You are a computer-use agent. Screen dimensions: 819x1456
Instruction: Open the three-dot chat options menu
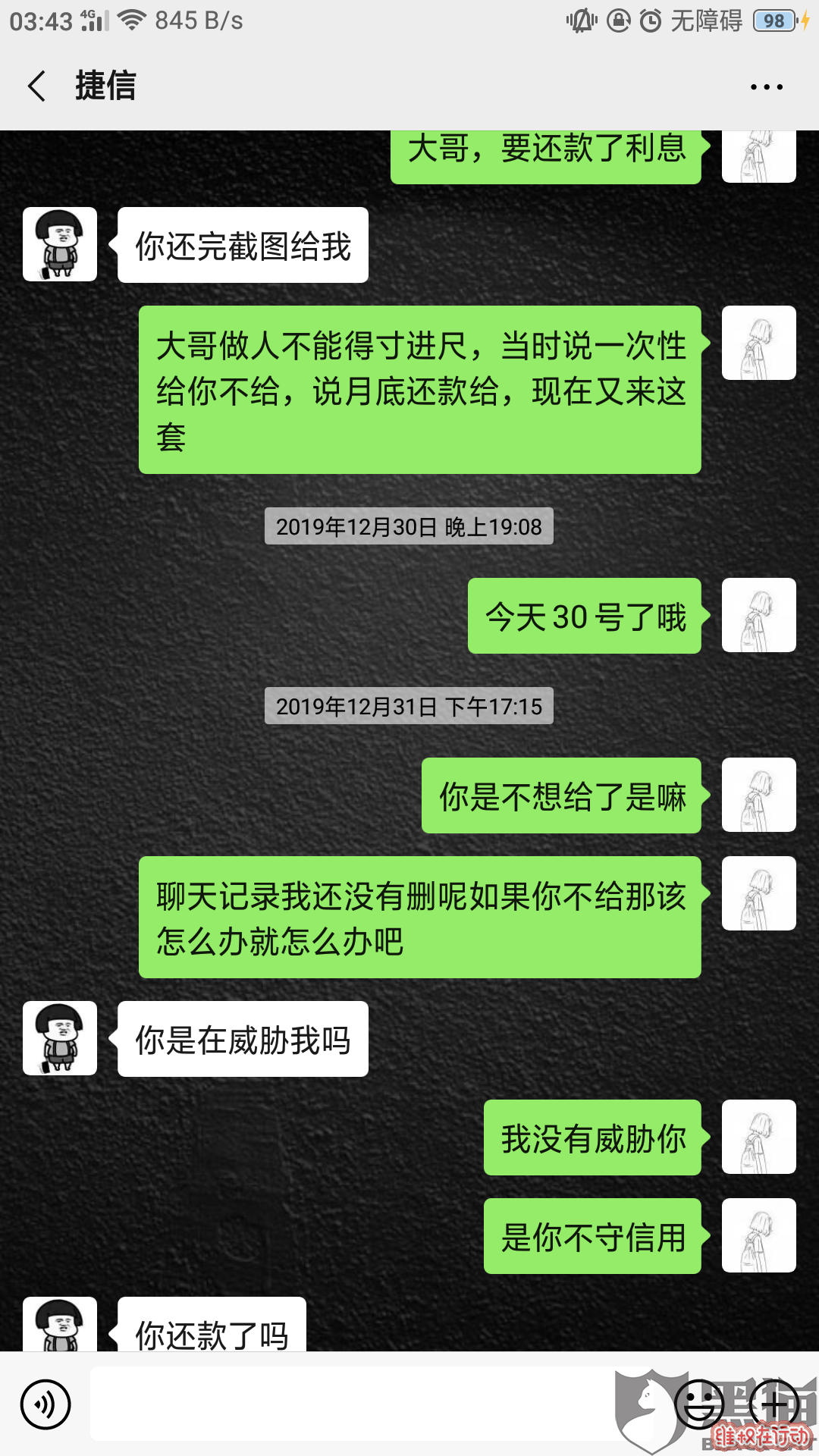[766, 87]
